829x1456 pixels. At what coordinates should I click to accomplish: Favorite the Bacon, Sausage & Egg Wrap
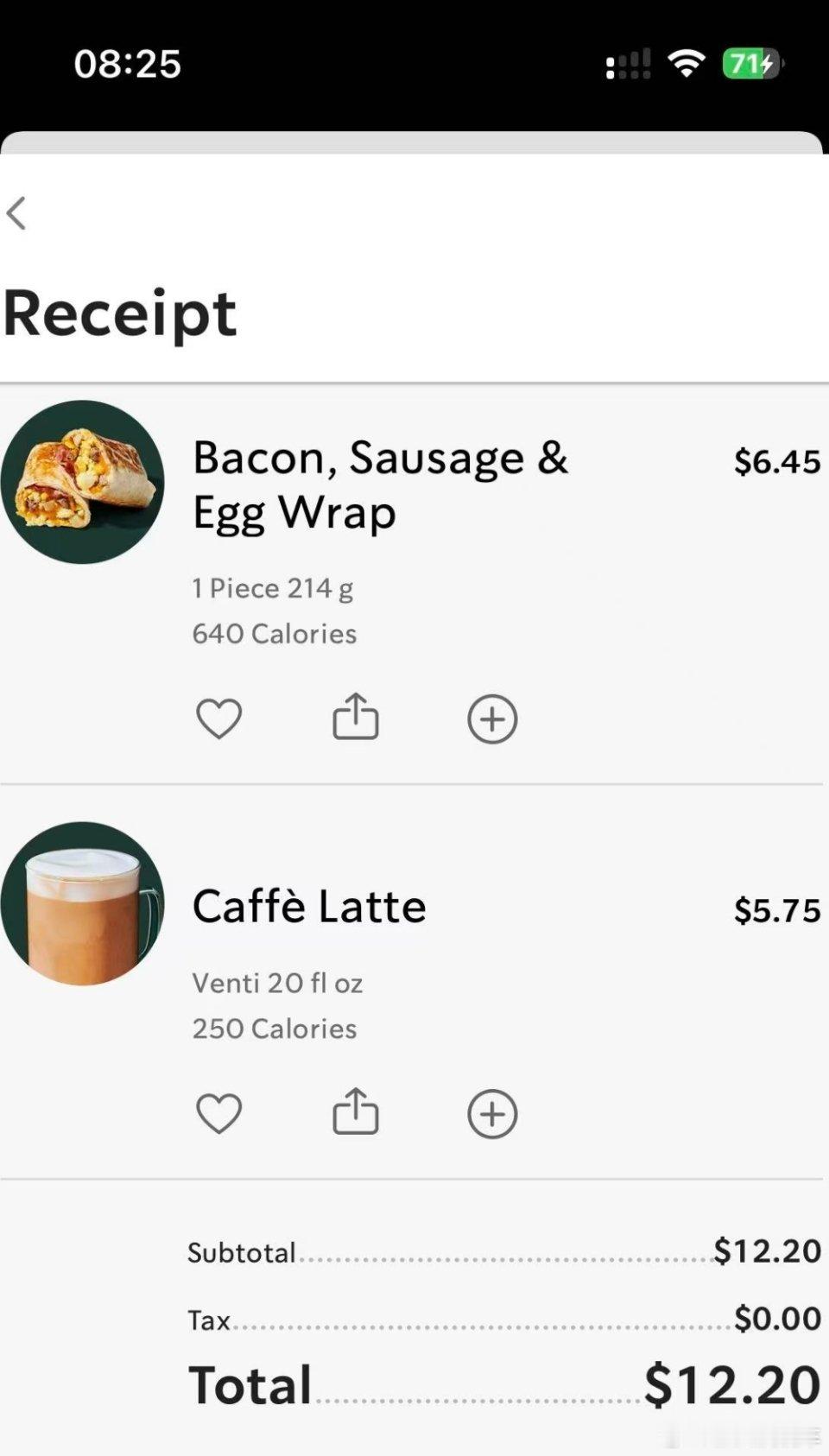click(x=219, y=719)
